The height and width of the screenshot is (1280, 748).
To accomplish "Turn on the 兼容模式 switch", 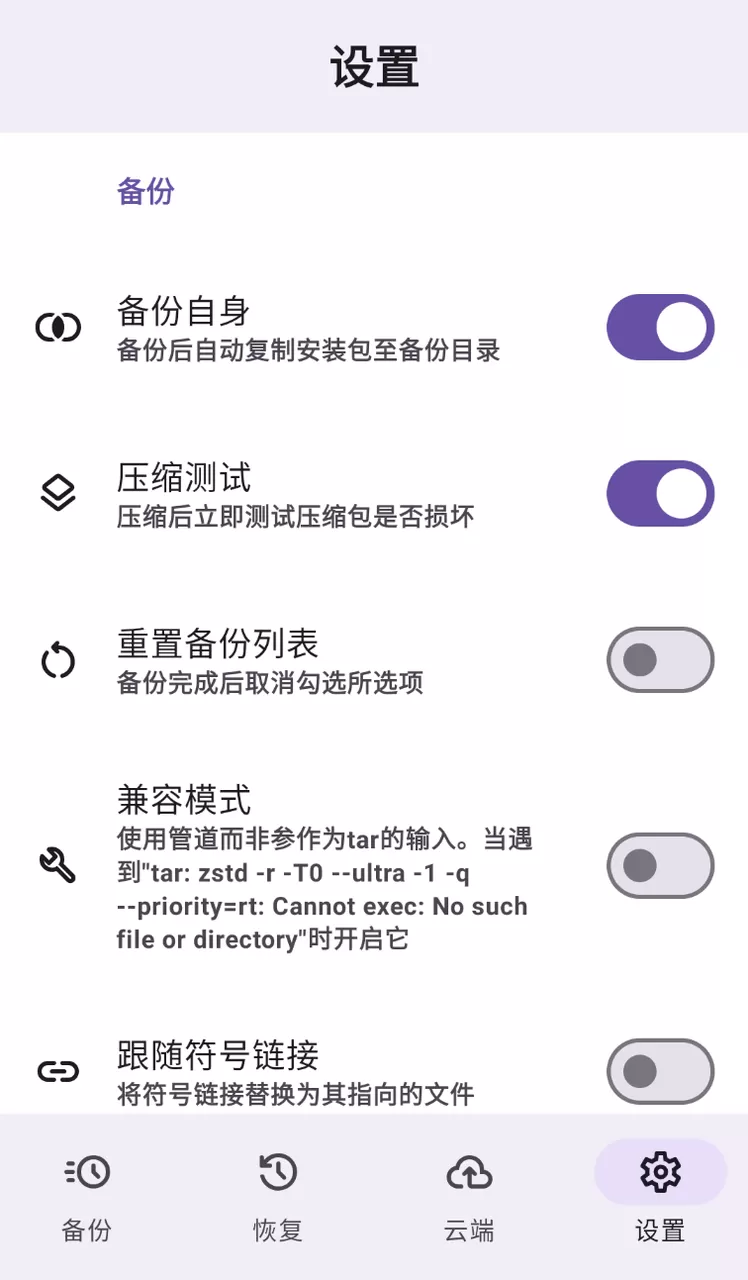I will coord(660,866).
